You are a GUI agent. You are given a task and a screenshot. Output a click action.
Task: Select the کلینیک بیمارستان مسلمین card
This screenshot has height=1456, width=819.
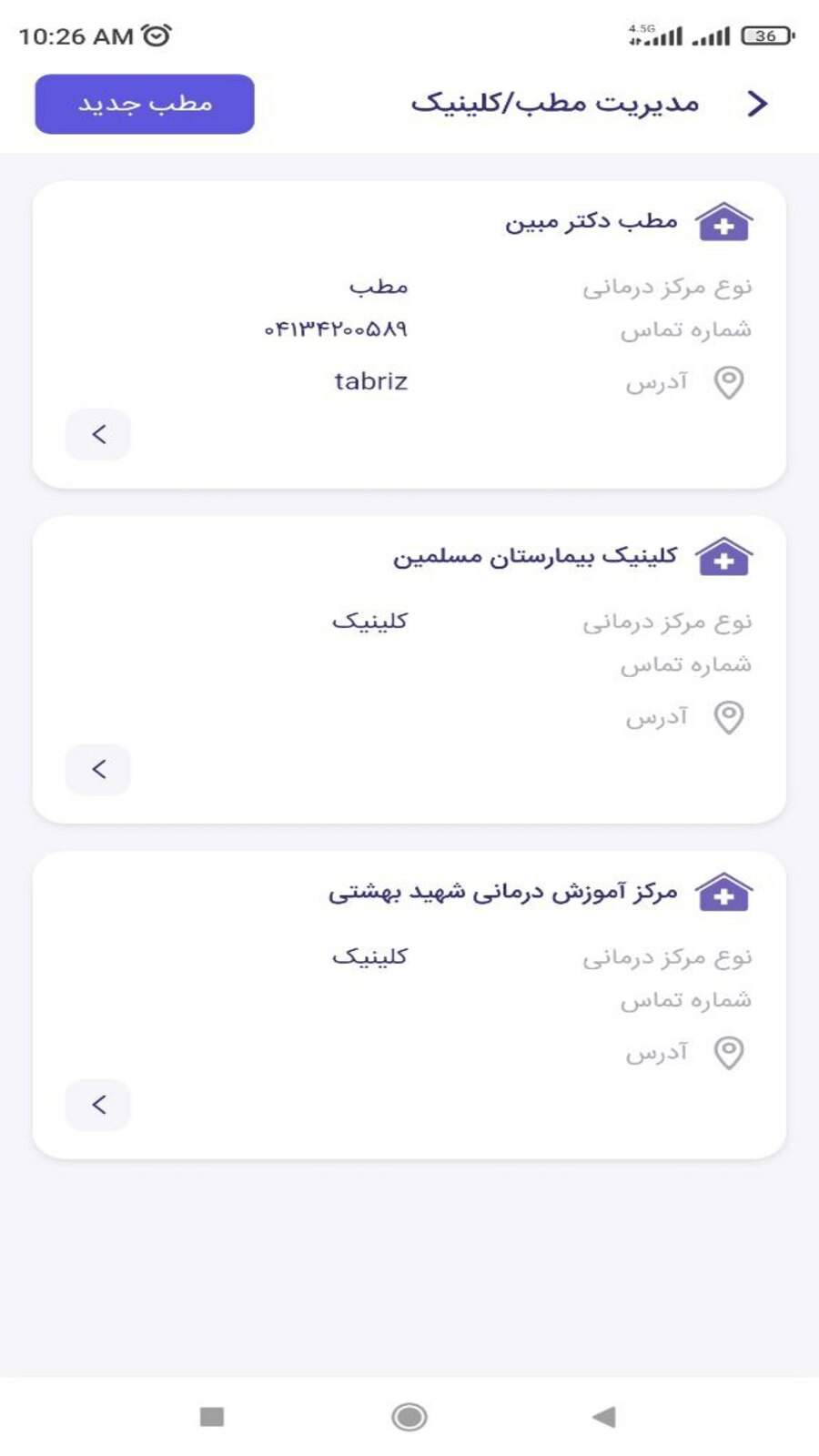tap(535, 557)
